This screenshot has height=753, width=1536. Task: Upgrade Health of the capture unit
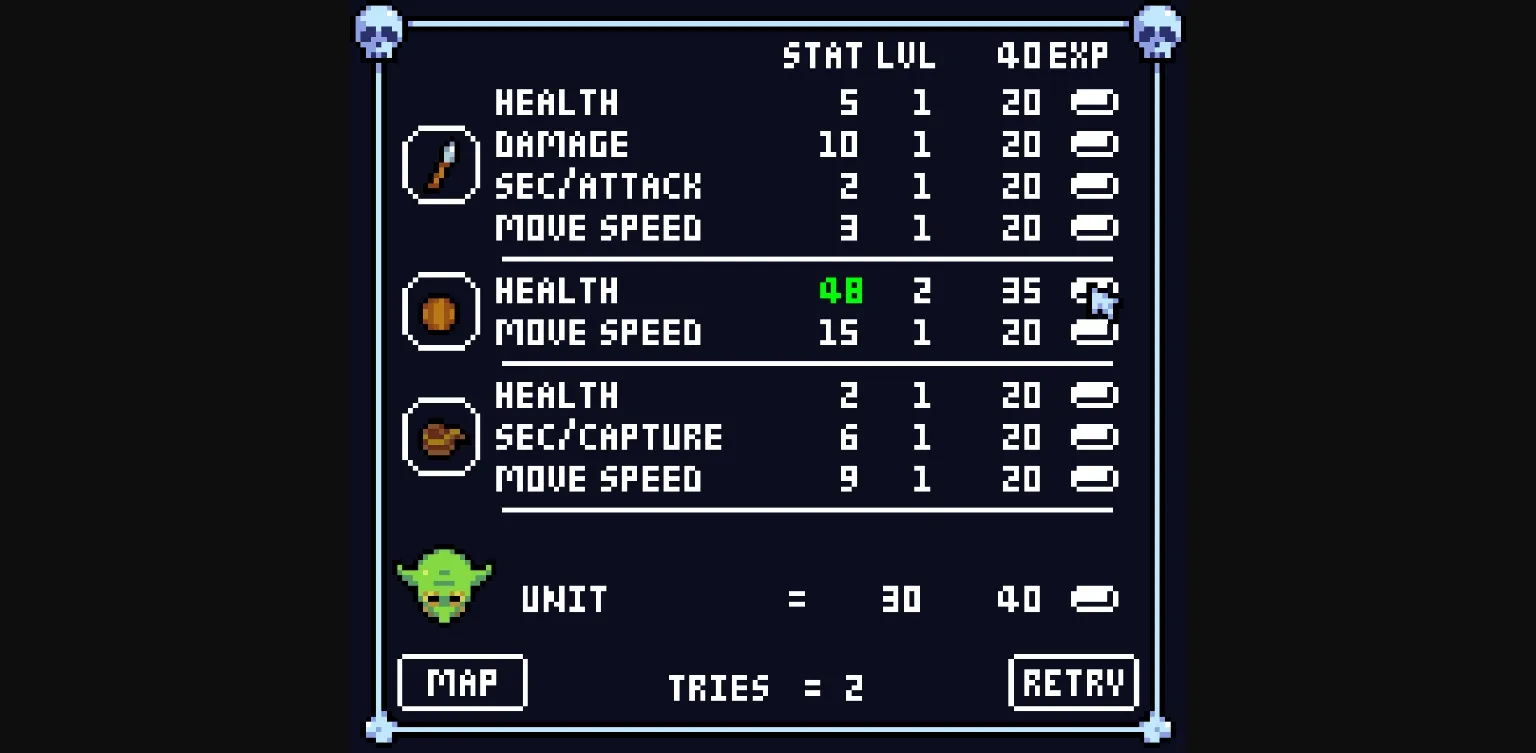point(1094,395)
